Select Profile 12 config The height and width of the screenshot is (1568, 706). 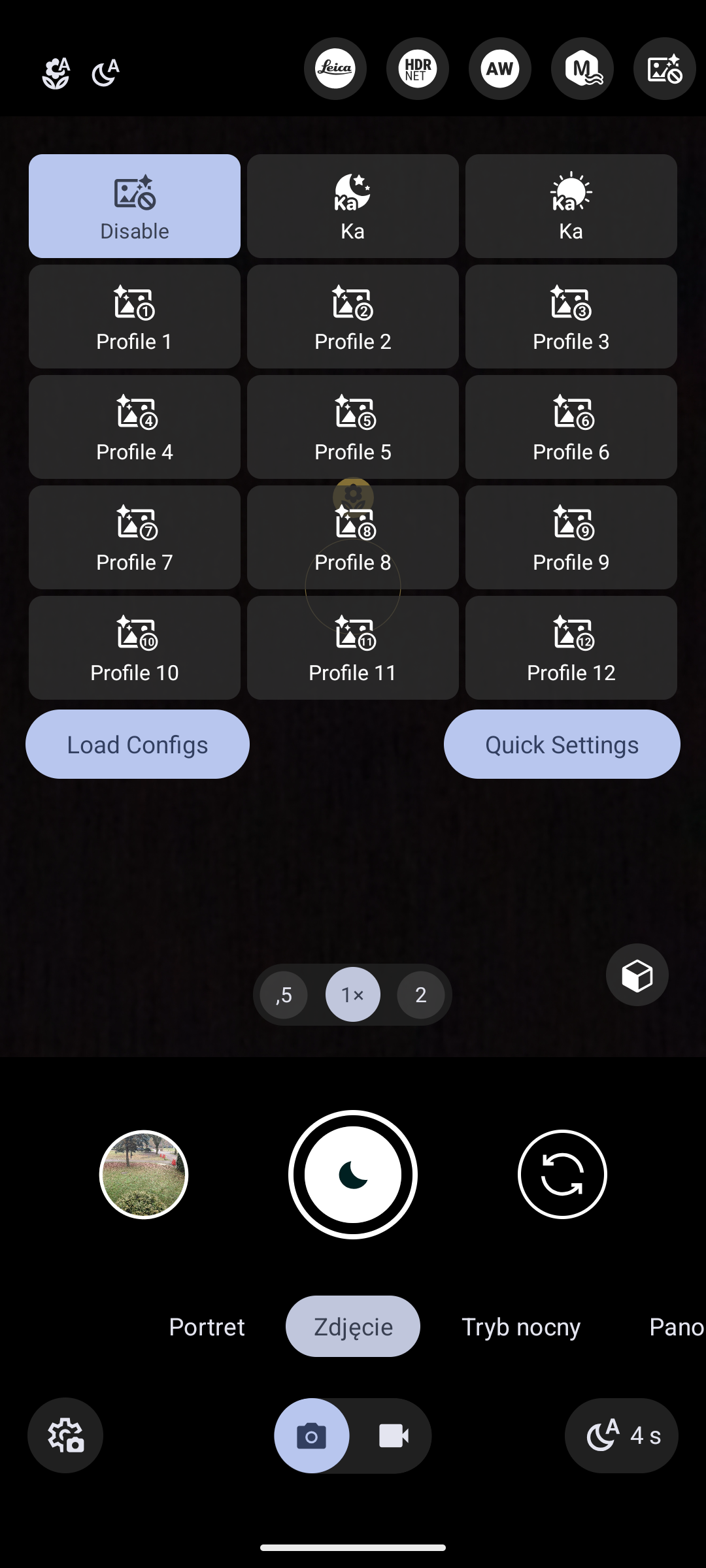coord(571,648)
